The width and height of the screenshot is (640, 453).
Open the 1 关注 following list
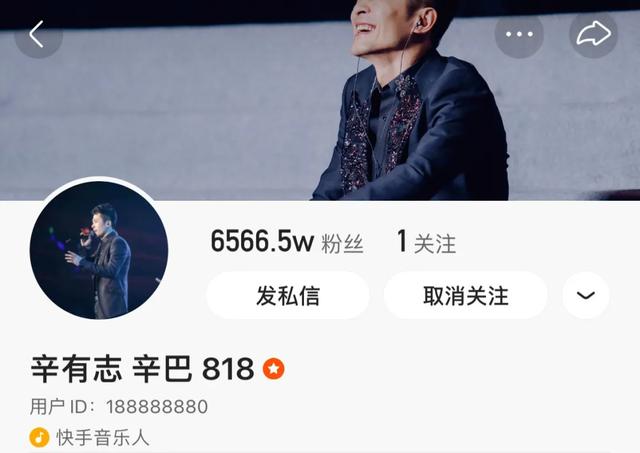pyautogui.click(x=426, y=242)
